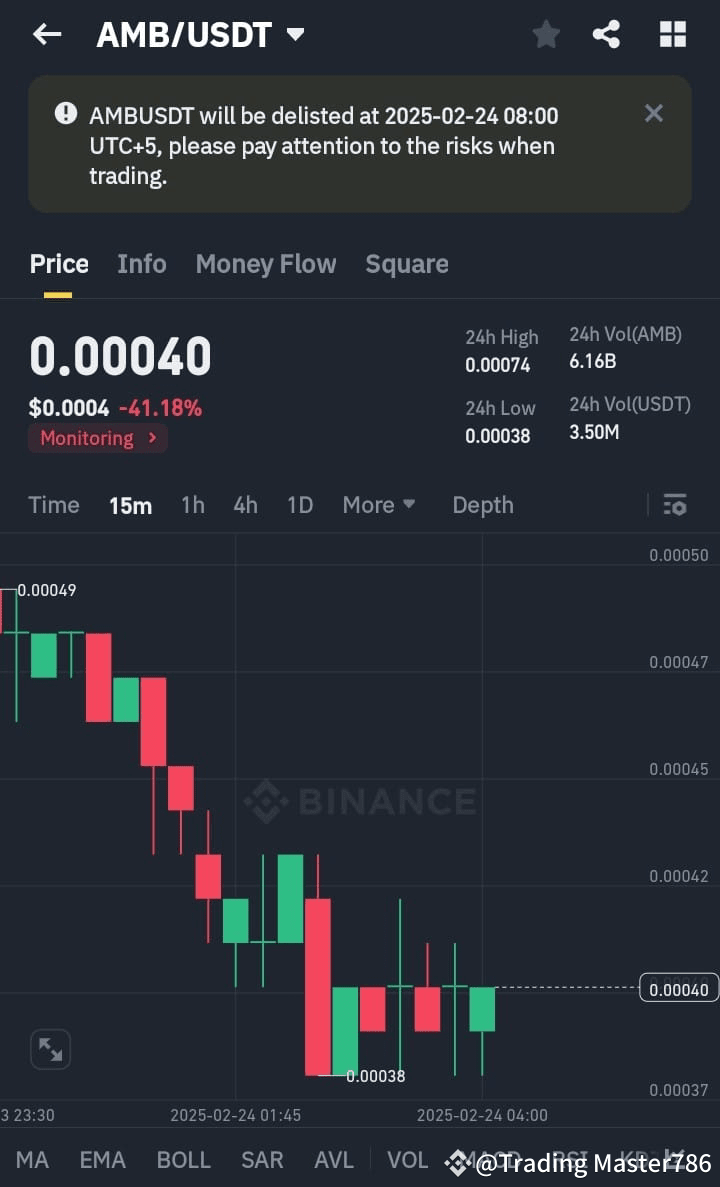The width and height of the screenshot is (720, 1187).
Task: Select the 15m candle interval
Action: point(130,505)
